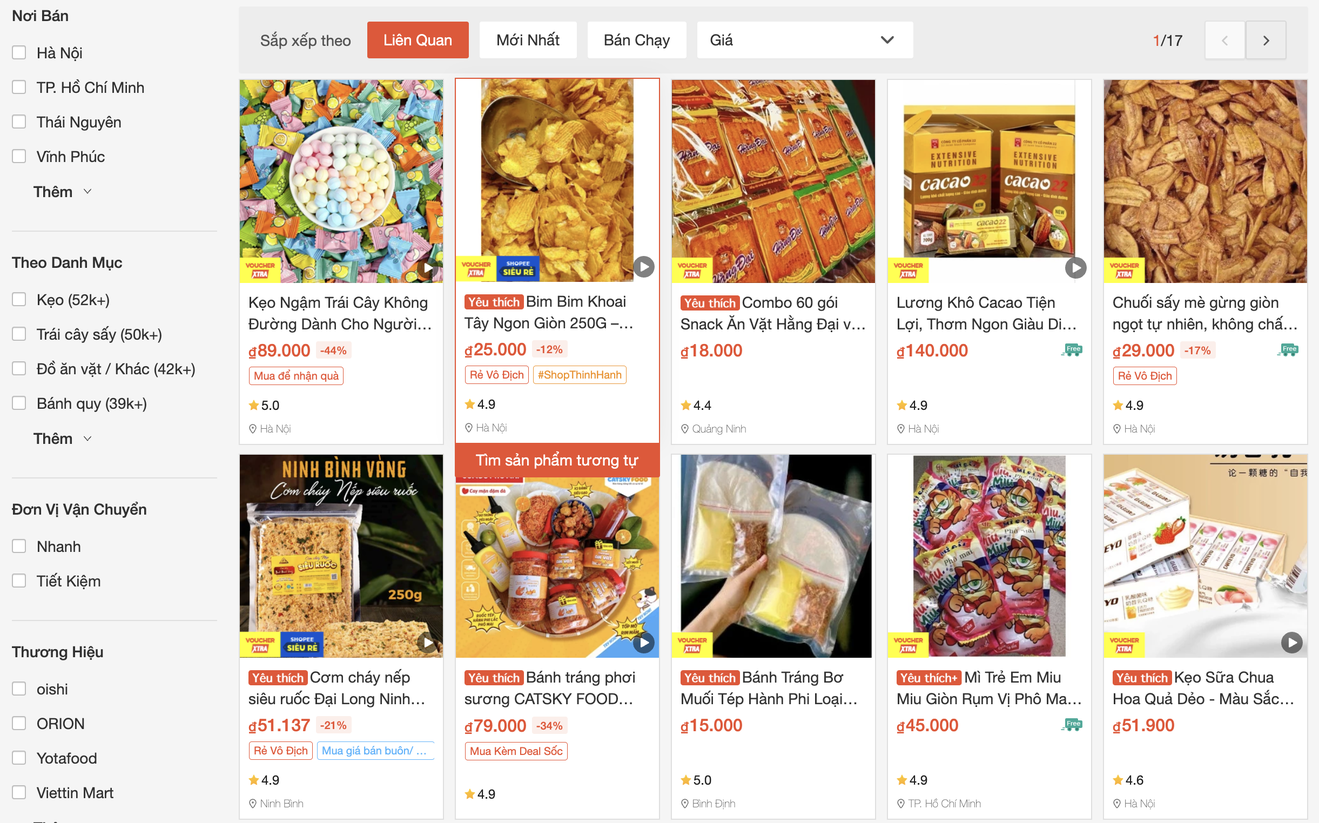The height and width of the screenshot is (823, 1319).
Task: Select the oishi brand checkbox
Action: coord(19,689)
